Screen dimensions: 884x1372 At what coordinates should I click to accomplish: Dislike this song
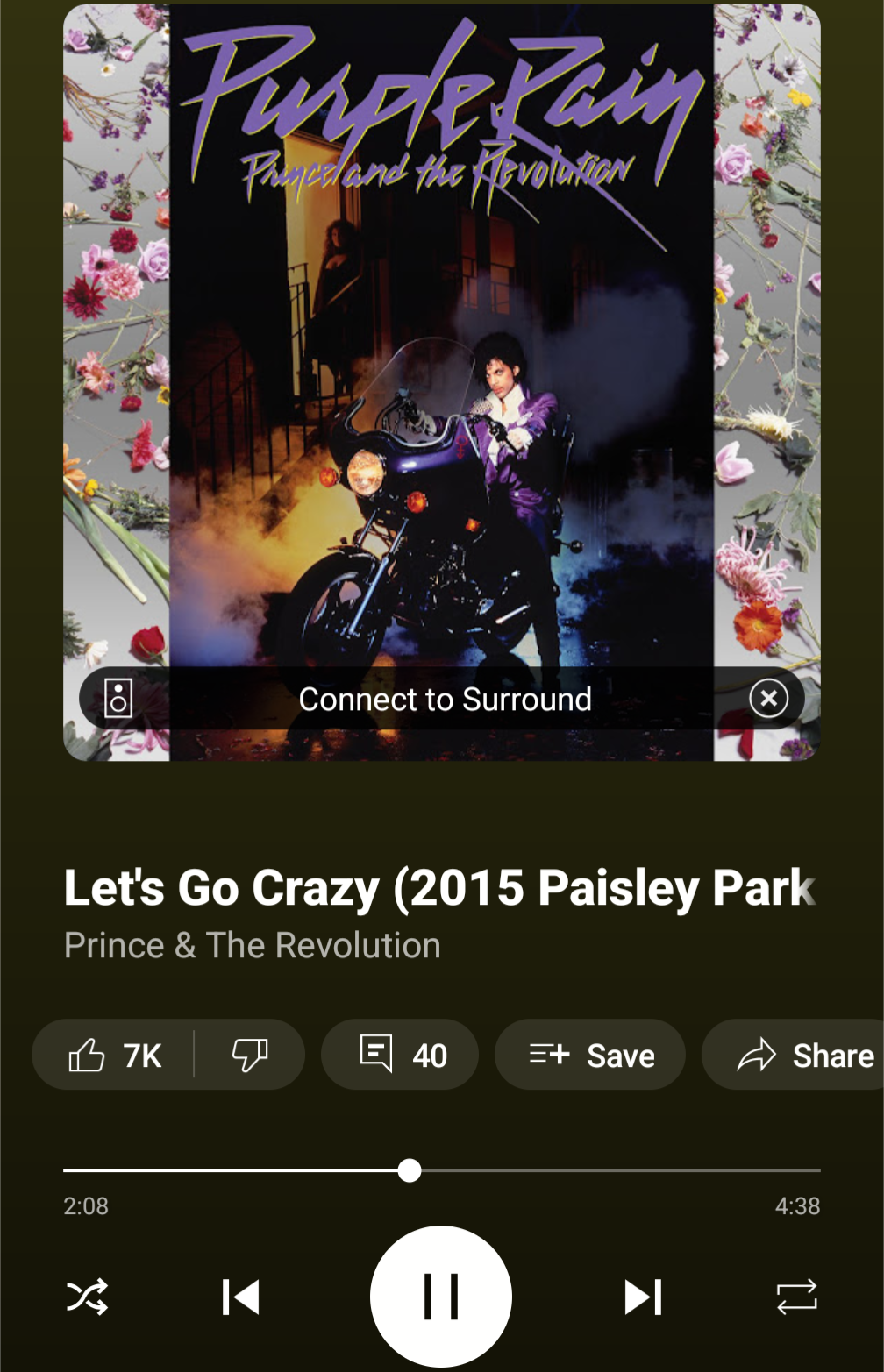click(249, 1055)
